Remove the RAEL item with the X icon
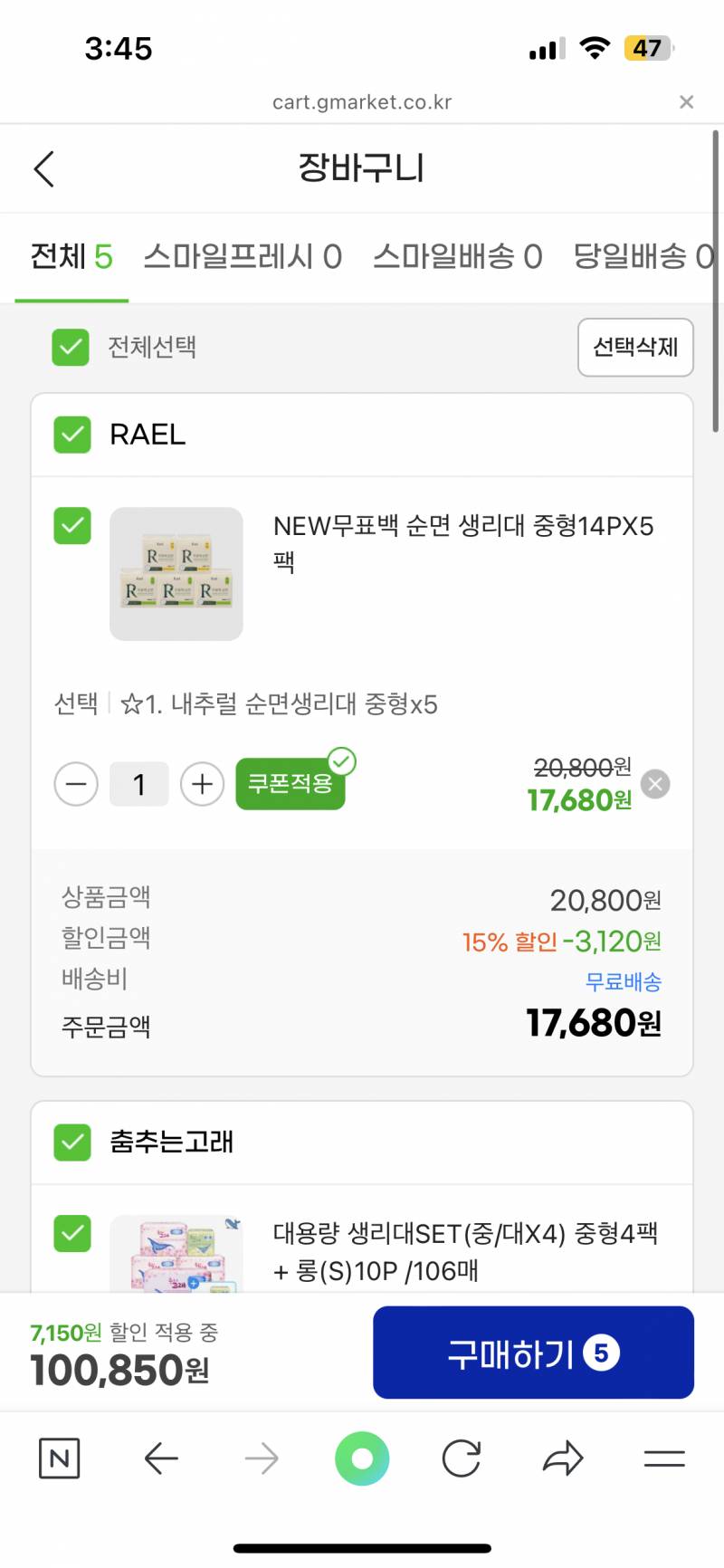 [x=654, y=784]
